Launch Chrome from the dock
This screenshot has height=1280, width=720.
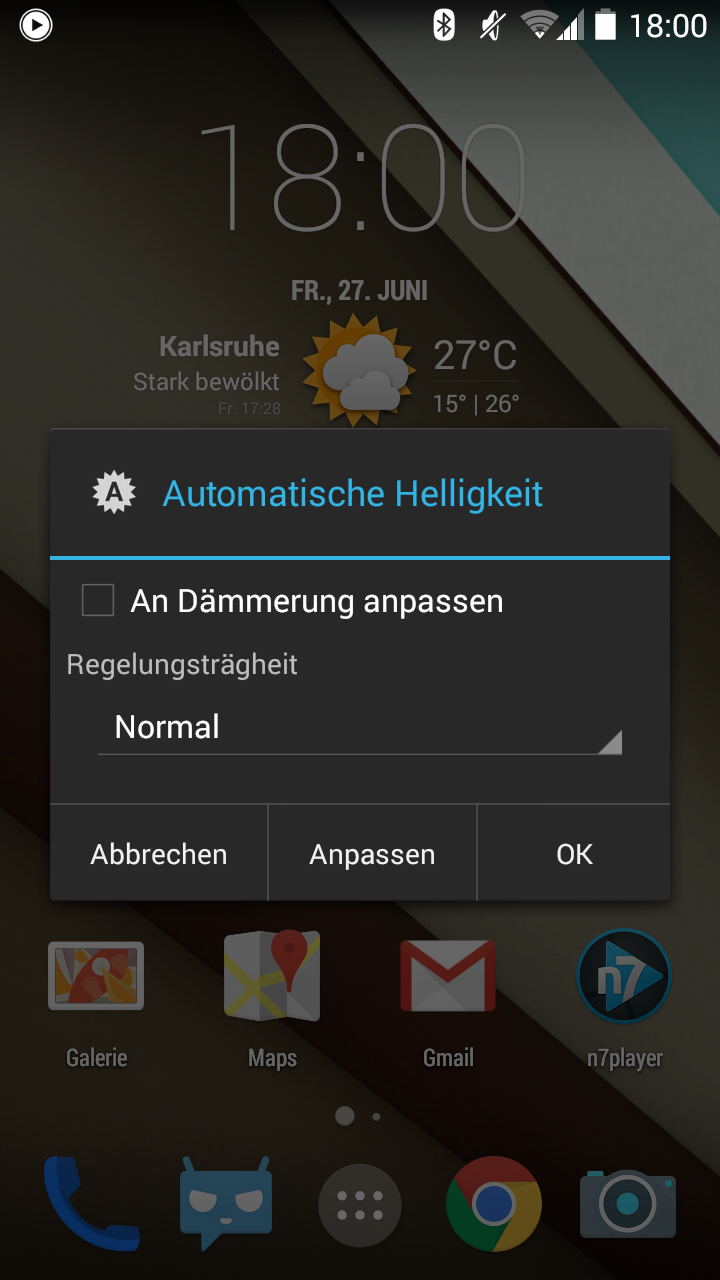click(494, 1204)
